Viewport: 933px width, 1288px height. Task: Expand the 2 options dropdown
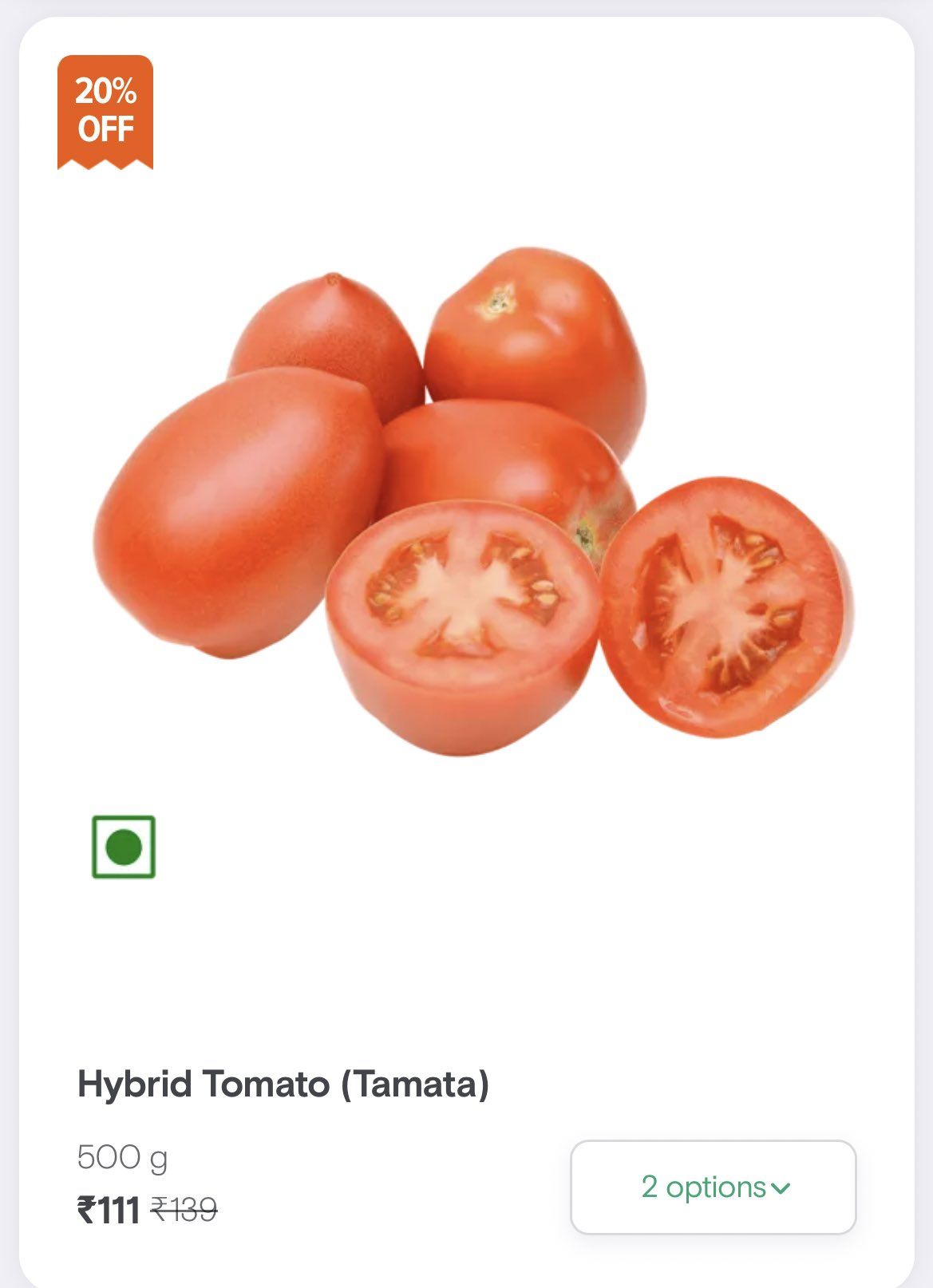click(713, 1187)
